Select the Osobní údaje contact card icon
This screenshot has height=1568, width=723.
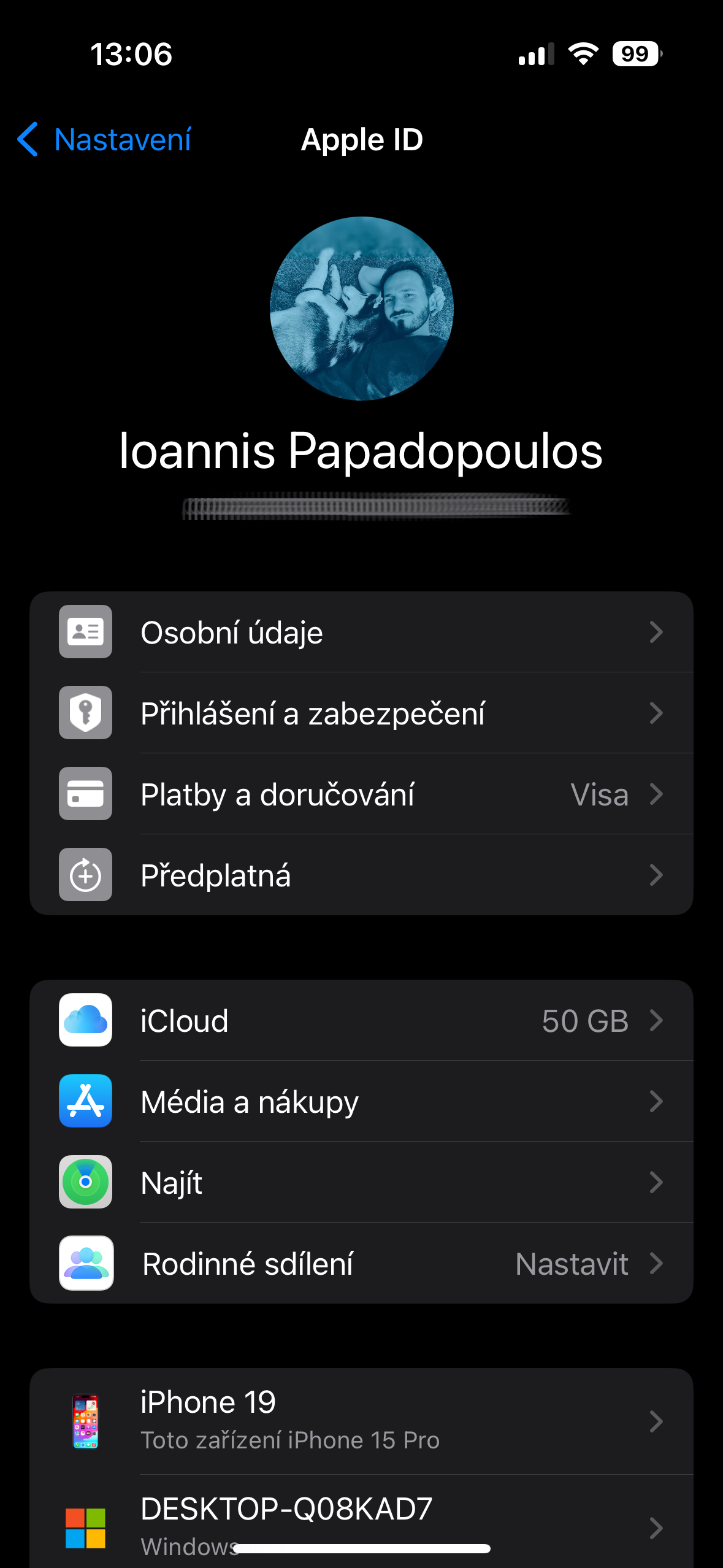pyautogui.click(x=85, y=632)
